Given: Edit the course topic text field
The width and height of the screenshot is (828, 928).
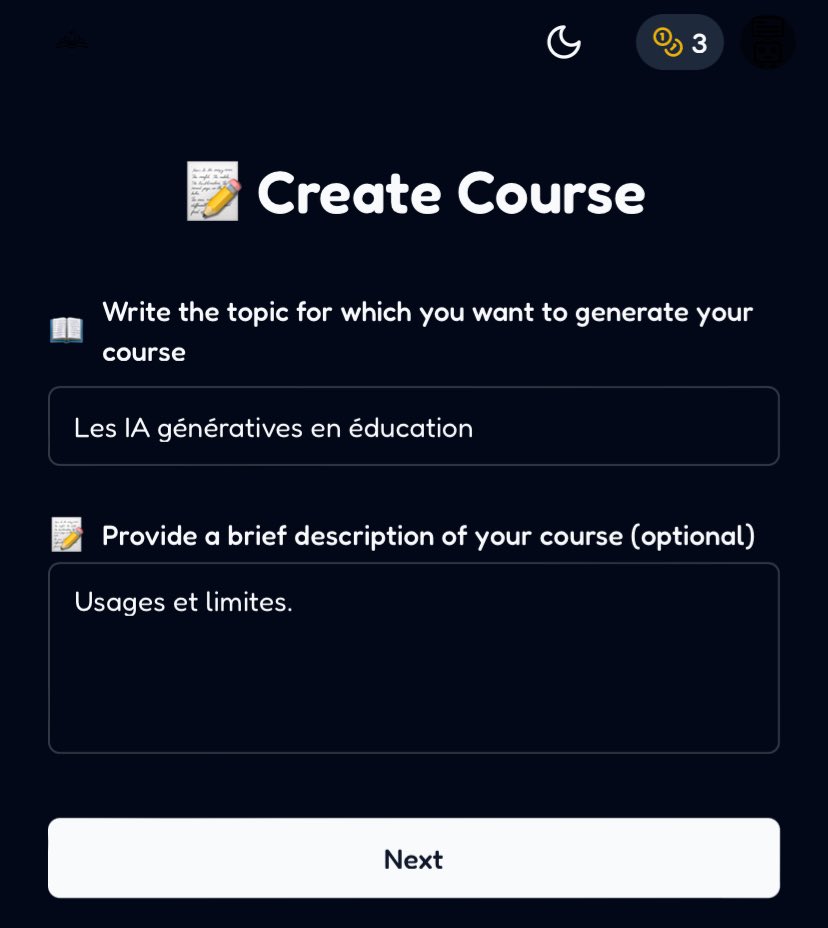Looking at the screenshot, I should point(413,427).
